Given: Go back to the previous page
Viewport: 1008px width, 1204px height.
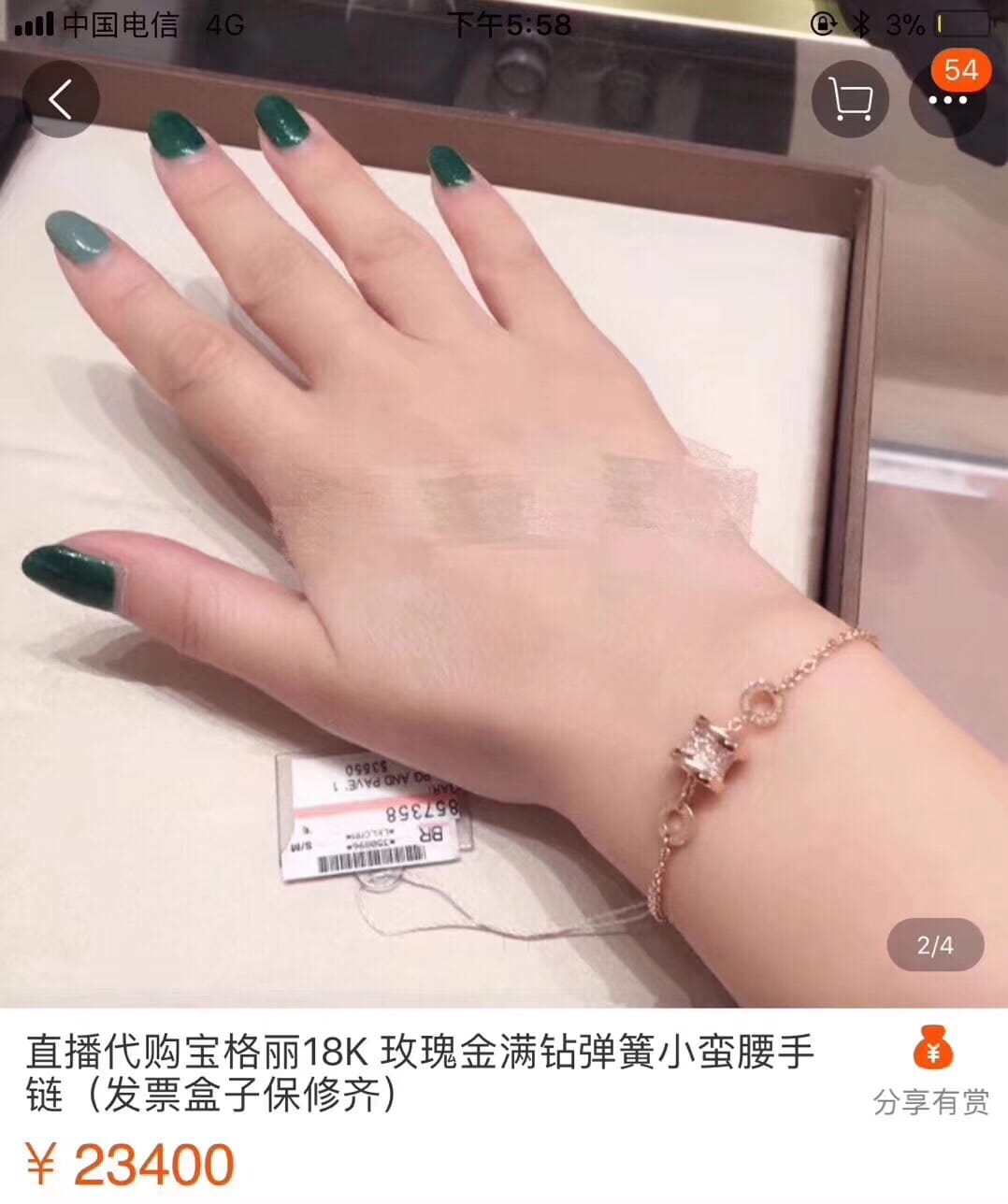Looking at the screenshot, I should tap(61, 99).
